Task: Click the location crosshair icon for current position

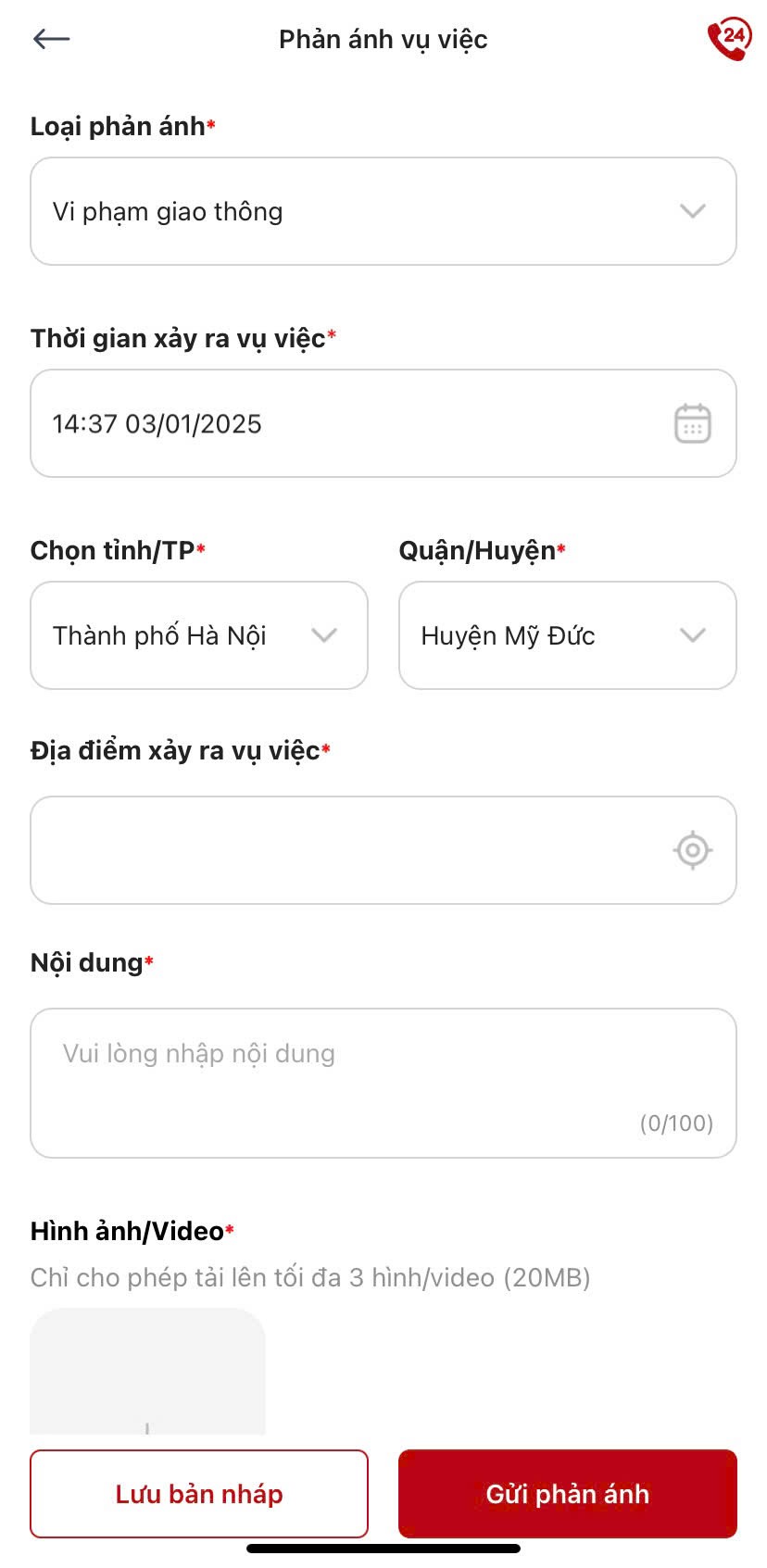Action: 692,849
